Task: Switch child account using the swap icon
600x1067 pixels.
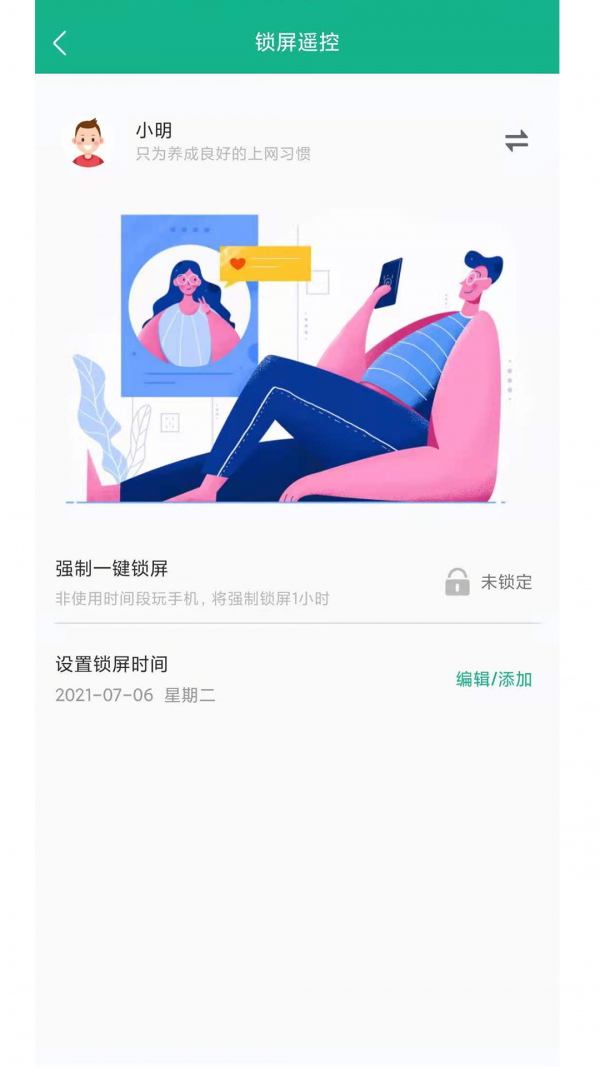Action: pos(516,141)
